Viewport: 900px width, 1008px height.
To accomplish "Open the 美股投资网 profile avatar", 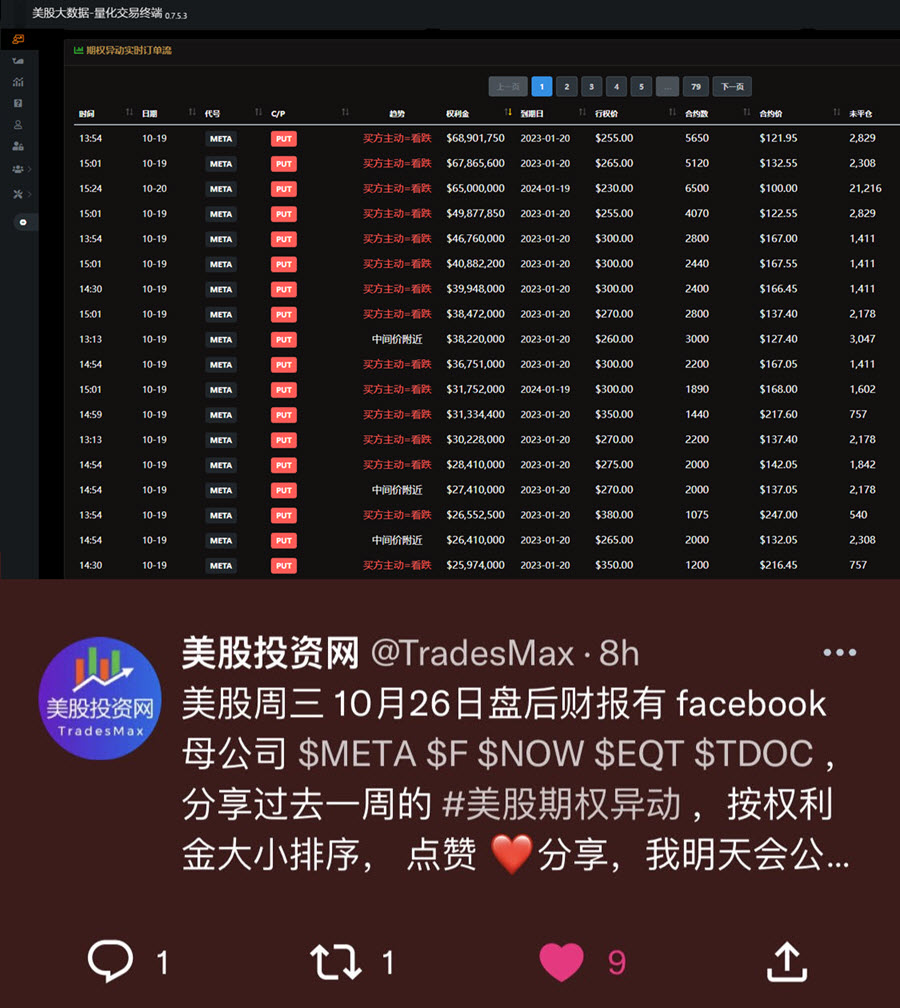I will coord(99,698).
